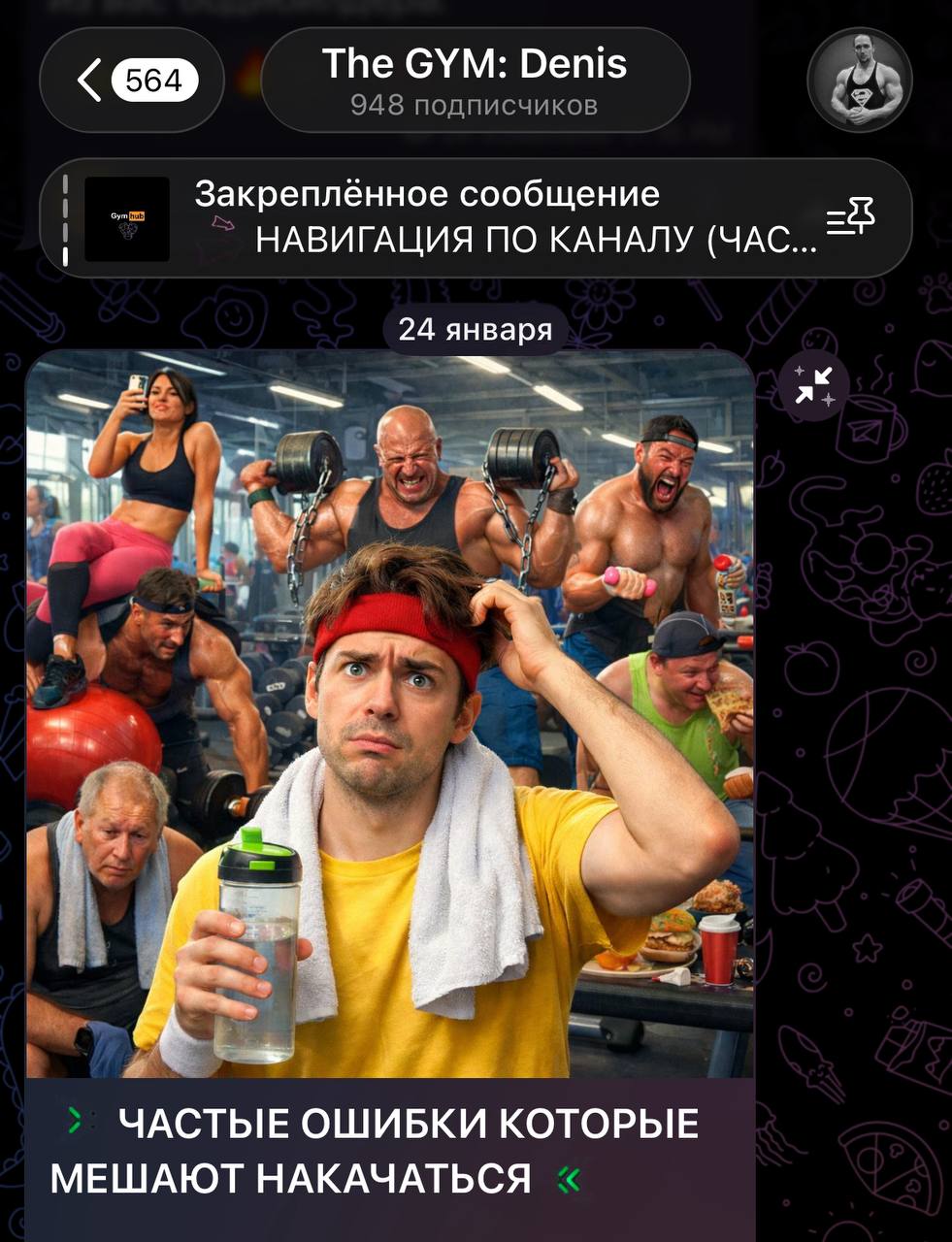The width and height of the screenshot is (952, 1242).
Task: Open the gym post image
Action: (389, 713)
